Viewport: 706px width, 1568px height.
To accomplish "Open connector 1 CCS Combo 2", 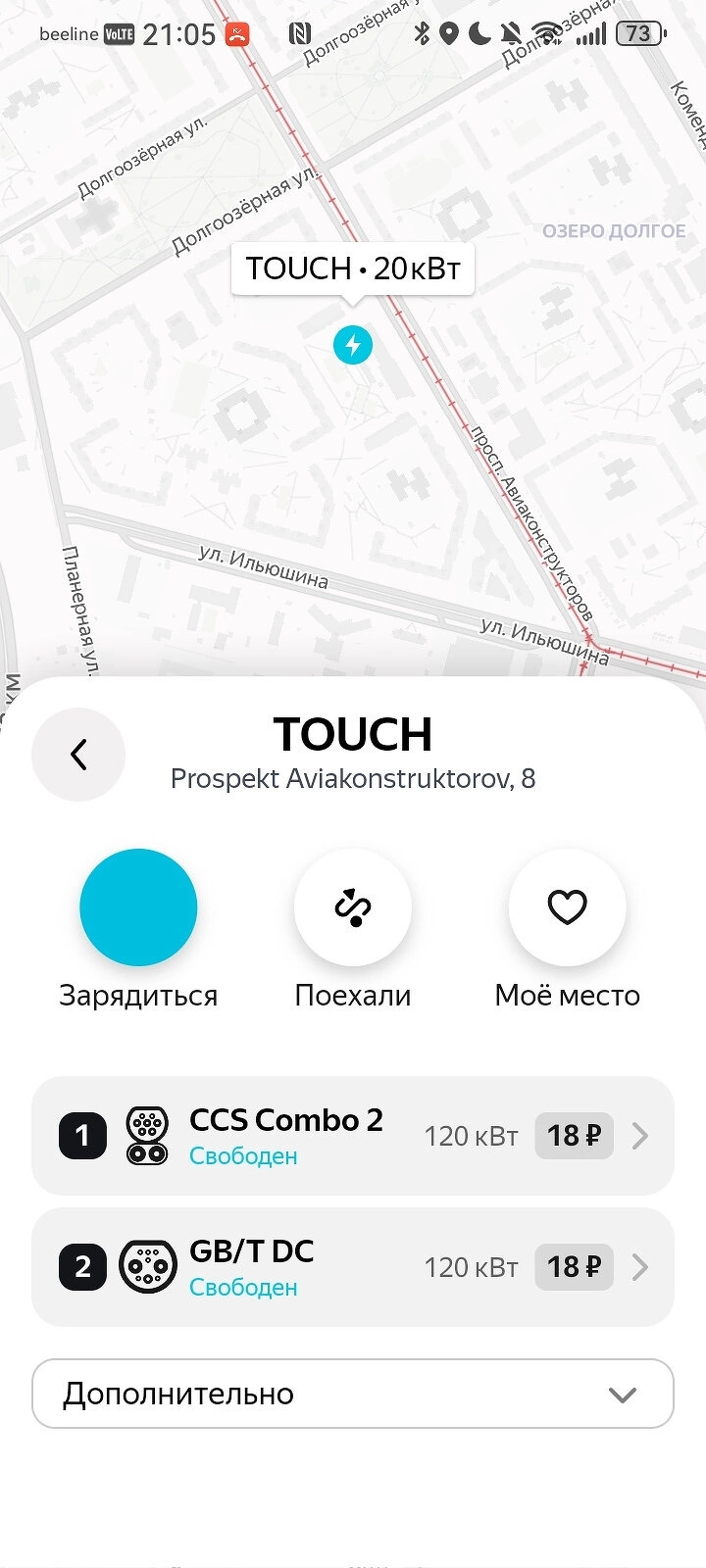I will (353, 1136).
